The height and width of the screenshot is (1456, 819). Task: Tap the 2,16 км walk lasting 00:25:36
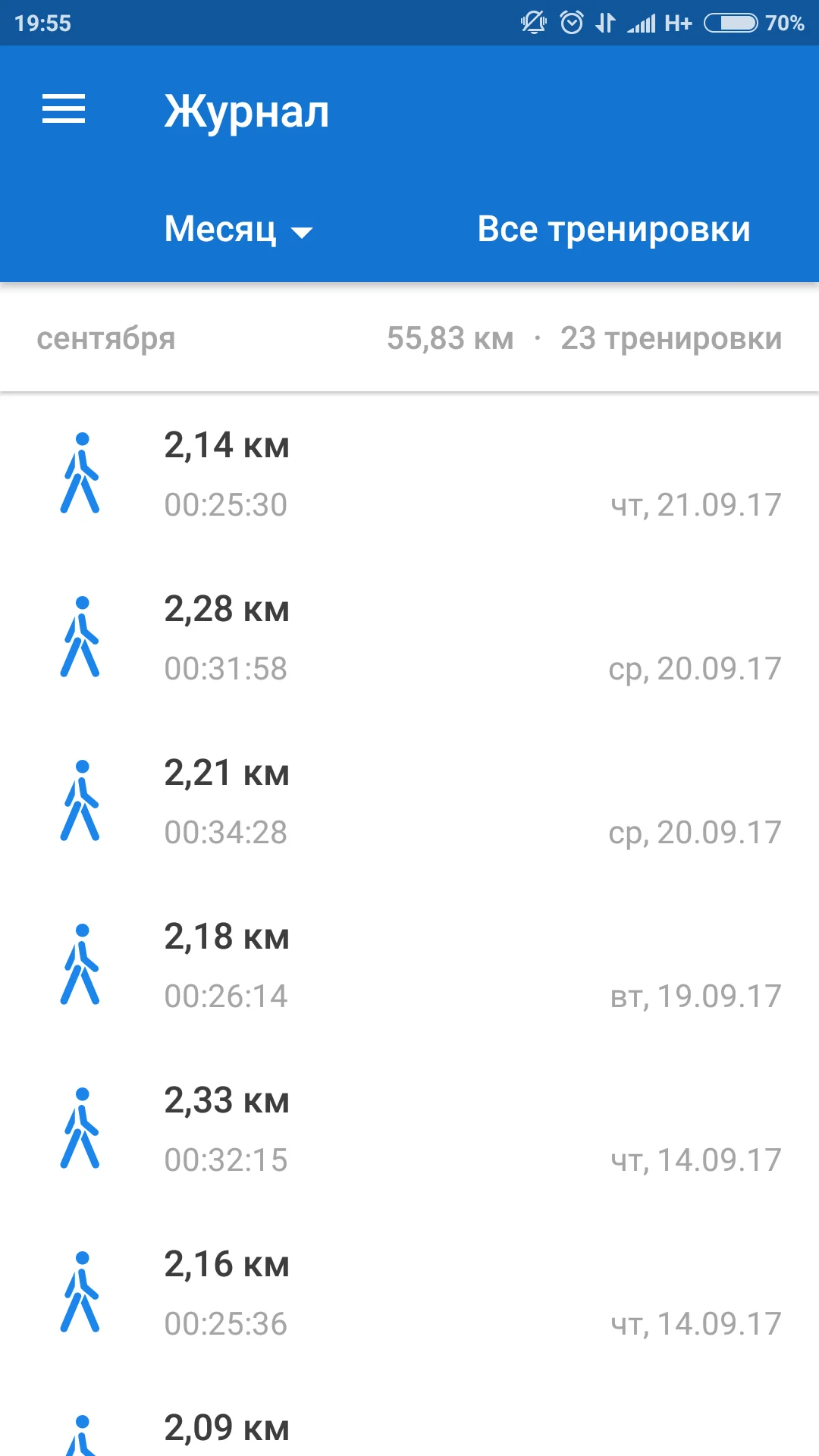(x=409, y=1293)
